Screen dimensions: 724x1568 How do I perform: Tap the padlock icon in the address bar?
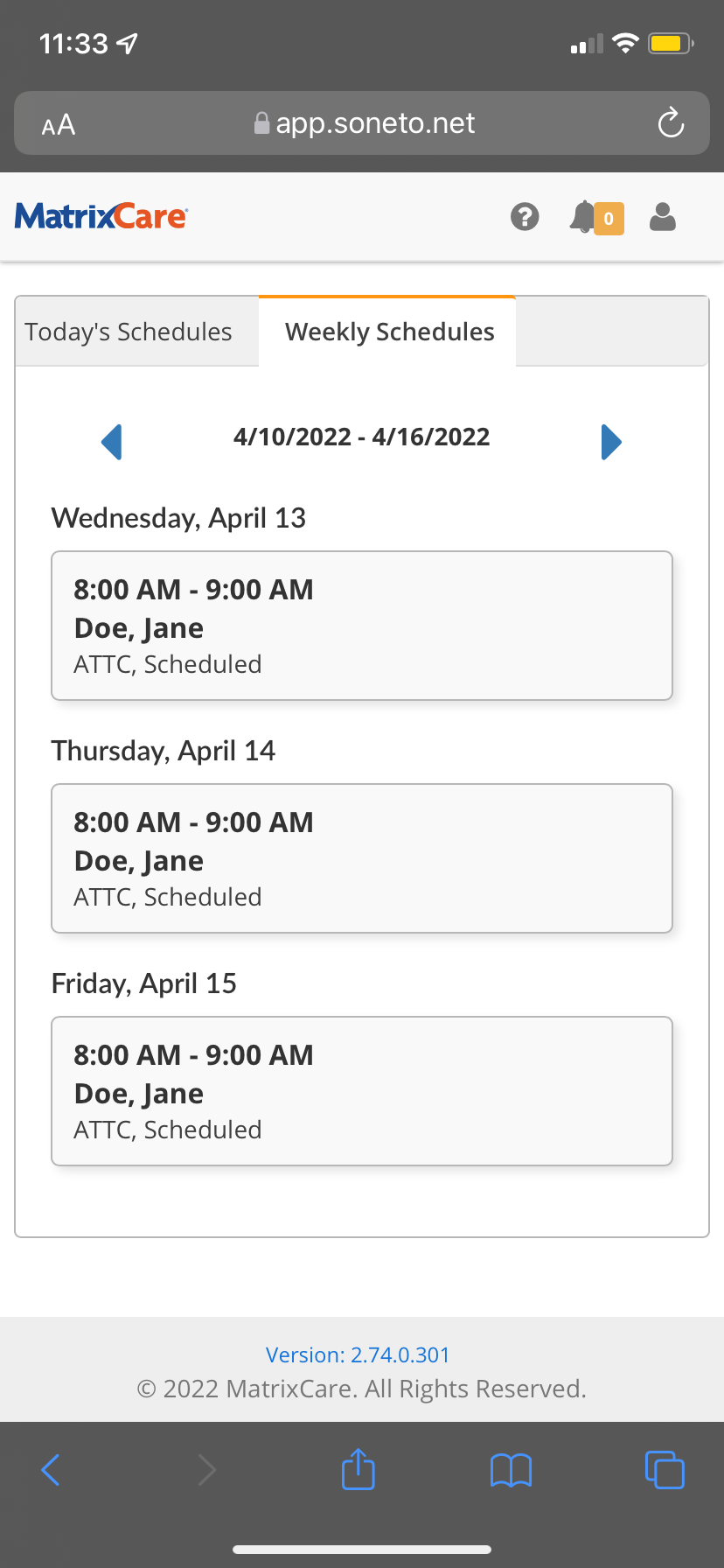pyautogui.click(x=260, y=122)
